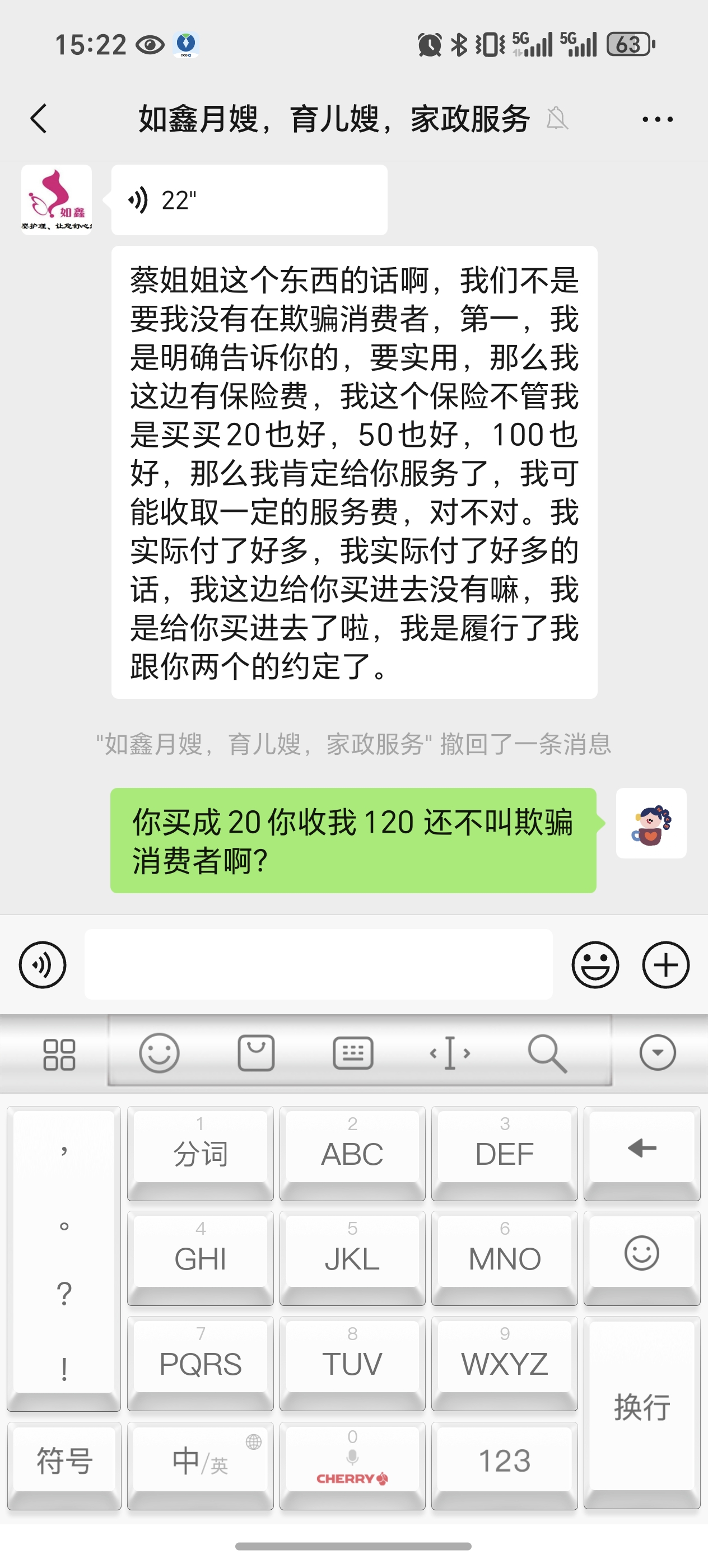Collapse the keyboard
708x1568 pixels.
(x=658, y=1053)
